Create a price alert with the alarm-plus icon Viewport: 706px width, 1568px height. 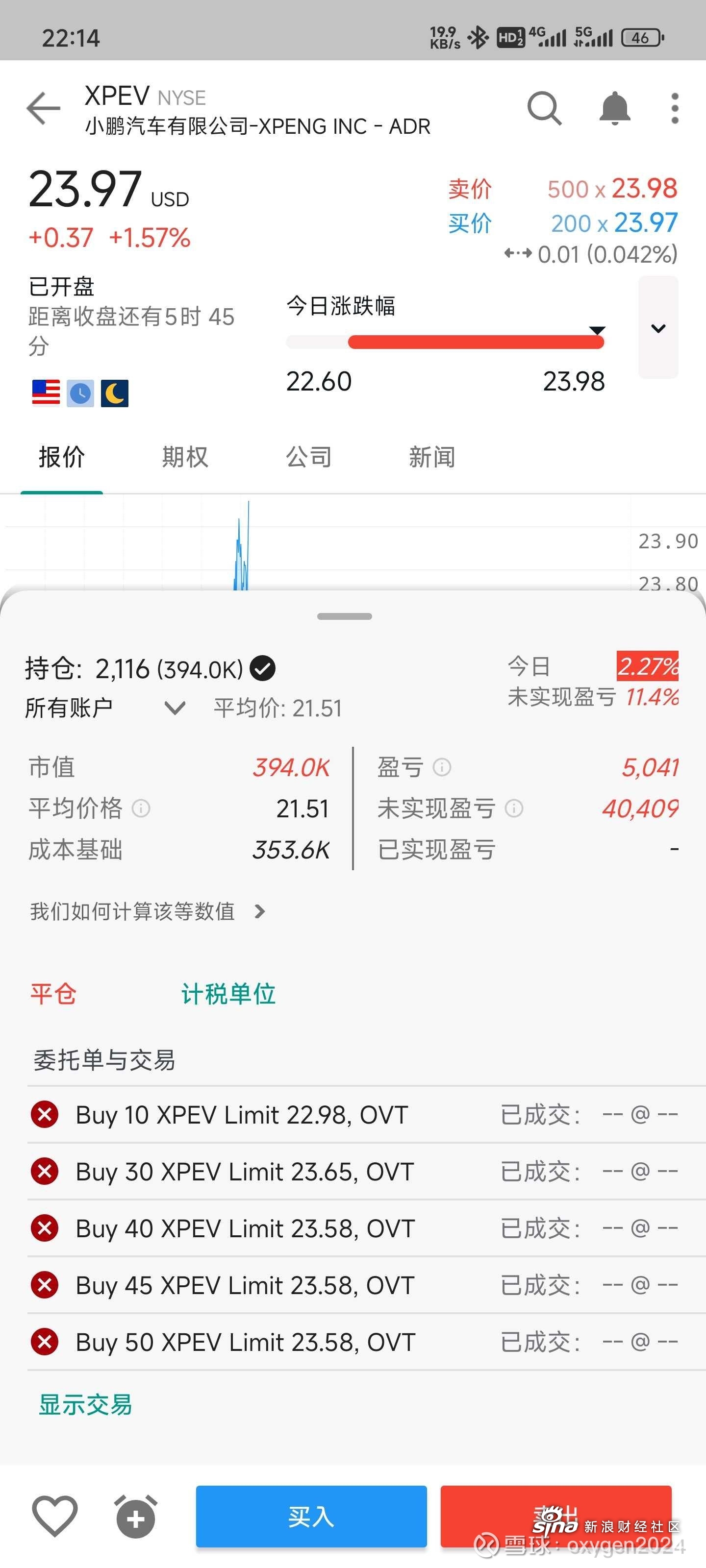pos(135,1516)
